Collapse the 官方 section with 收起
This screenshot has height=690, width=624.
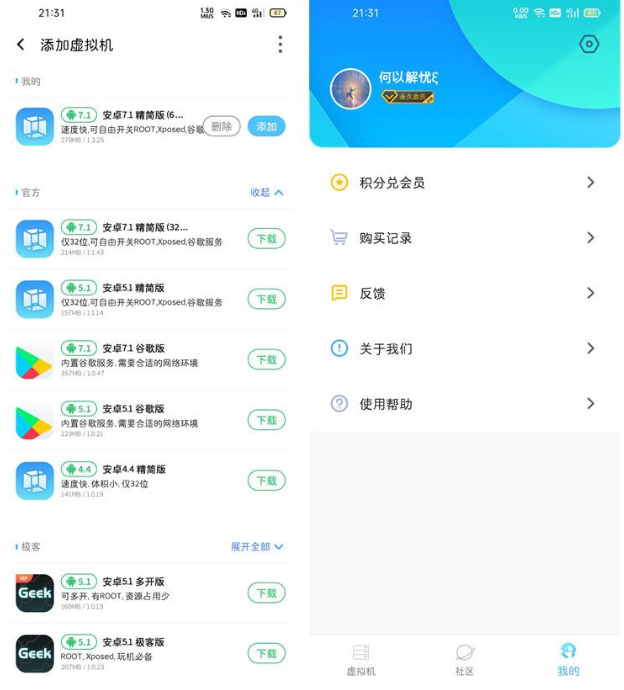(x=266, y=192)
